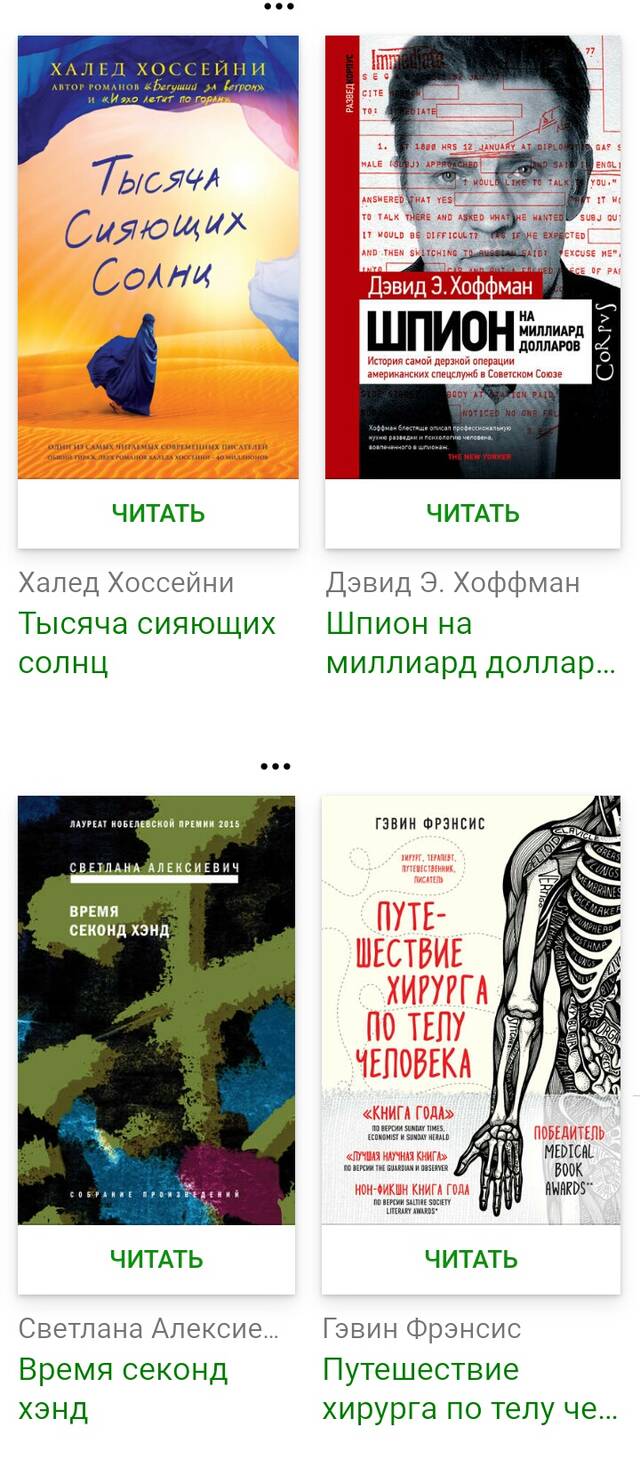The height and width of the screenshot is (1467, 640).
Task: Read Путешествие хирурга по телу человека
Action: click(x=471, y=1259)
